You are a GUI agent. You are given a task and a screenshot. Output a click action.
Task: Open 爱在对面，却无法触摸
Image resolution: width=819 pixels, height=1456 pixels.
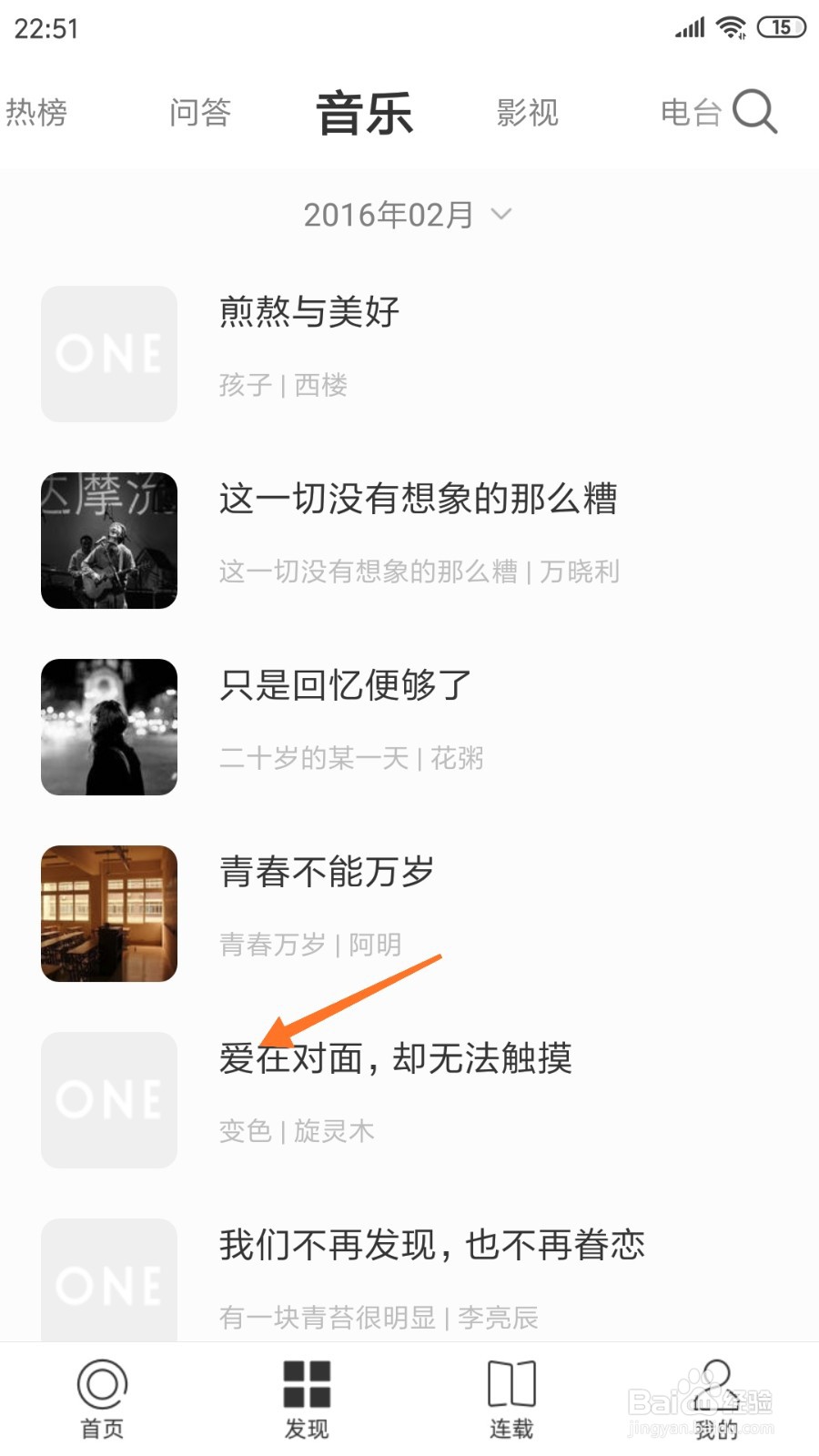tap(395, 1058)
